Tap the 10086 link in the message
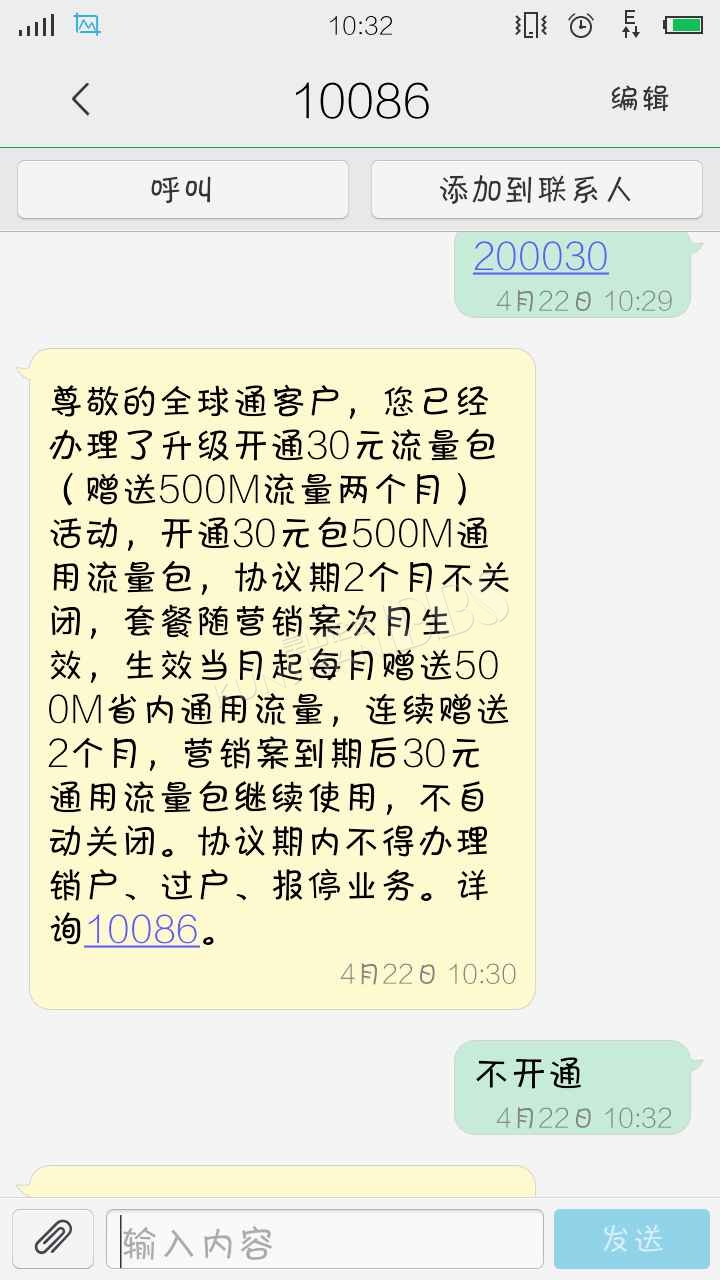The height and width of the screenshot is (1280, 720). pos(142,929)
